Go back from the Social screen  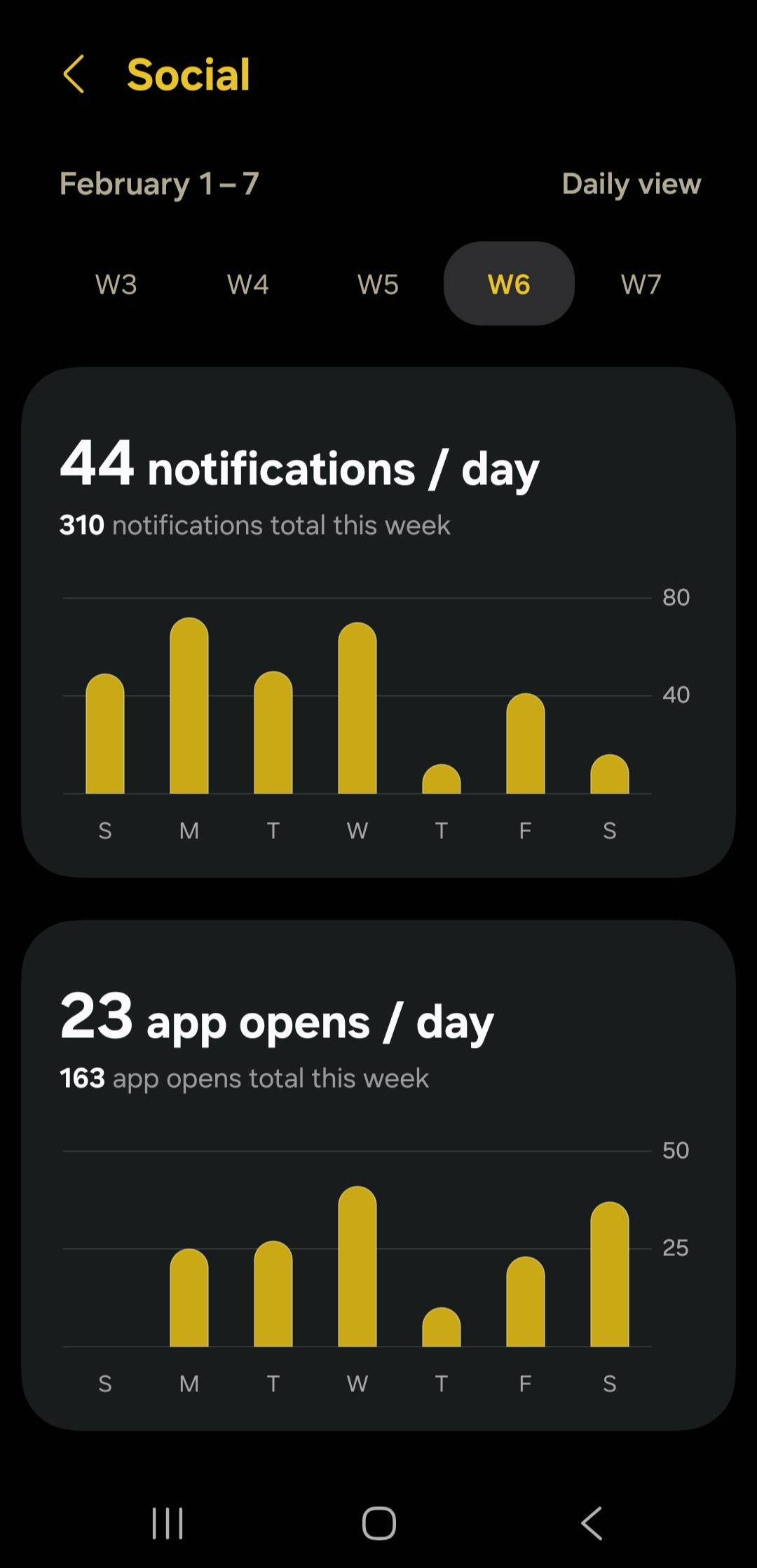tap(74, 74)
